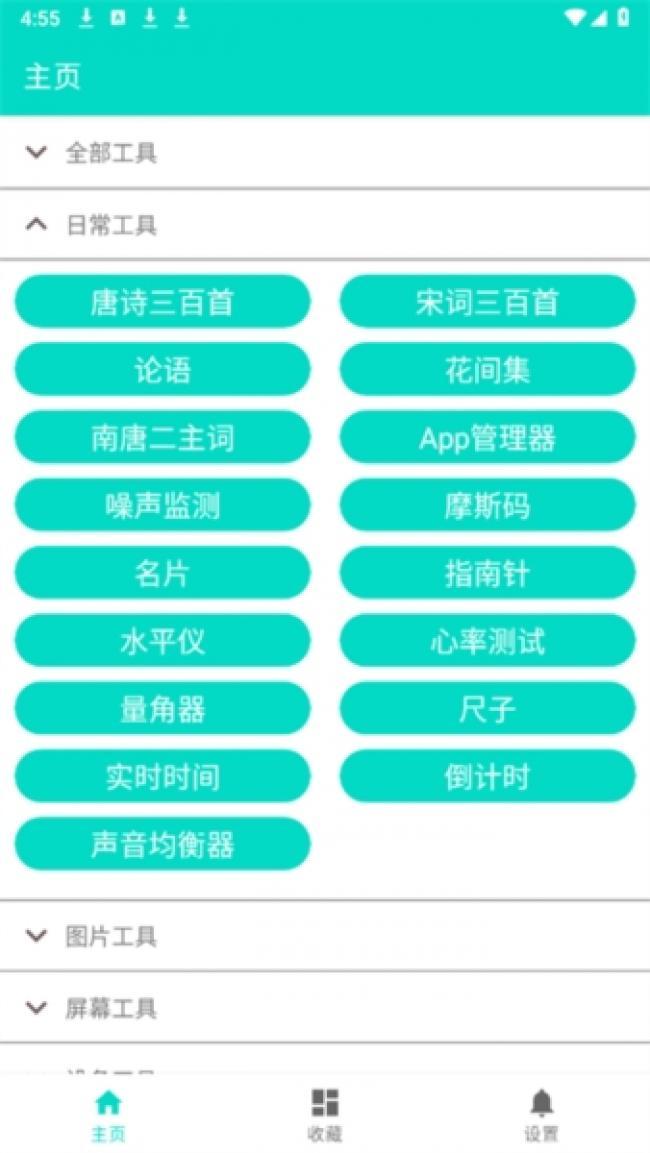Start the 倒计时 countdown
Image resolution: width=650 pixels, height=1153 pixels.
point(488,776)
